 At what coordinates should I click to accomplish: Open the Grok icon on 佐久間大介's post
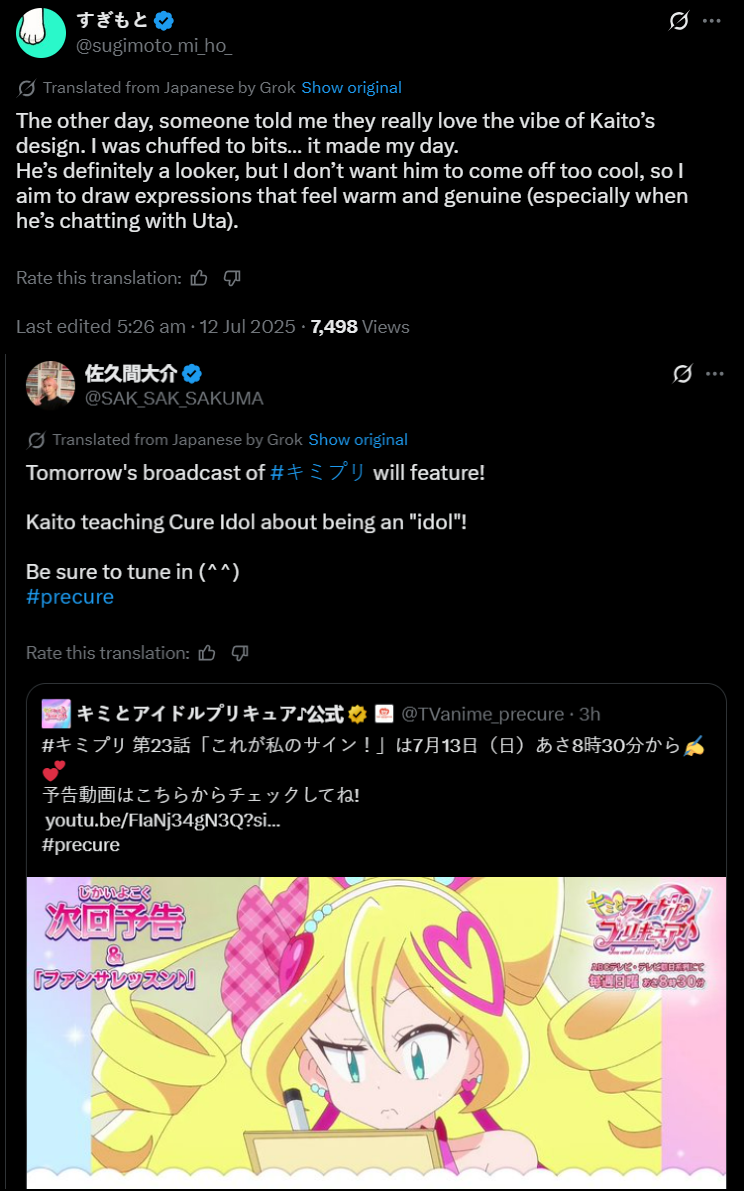682,373
